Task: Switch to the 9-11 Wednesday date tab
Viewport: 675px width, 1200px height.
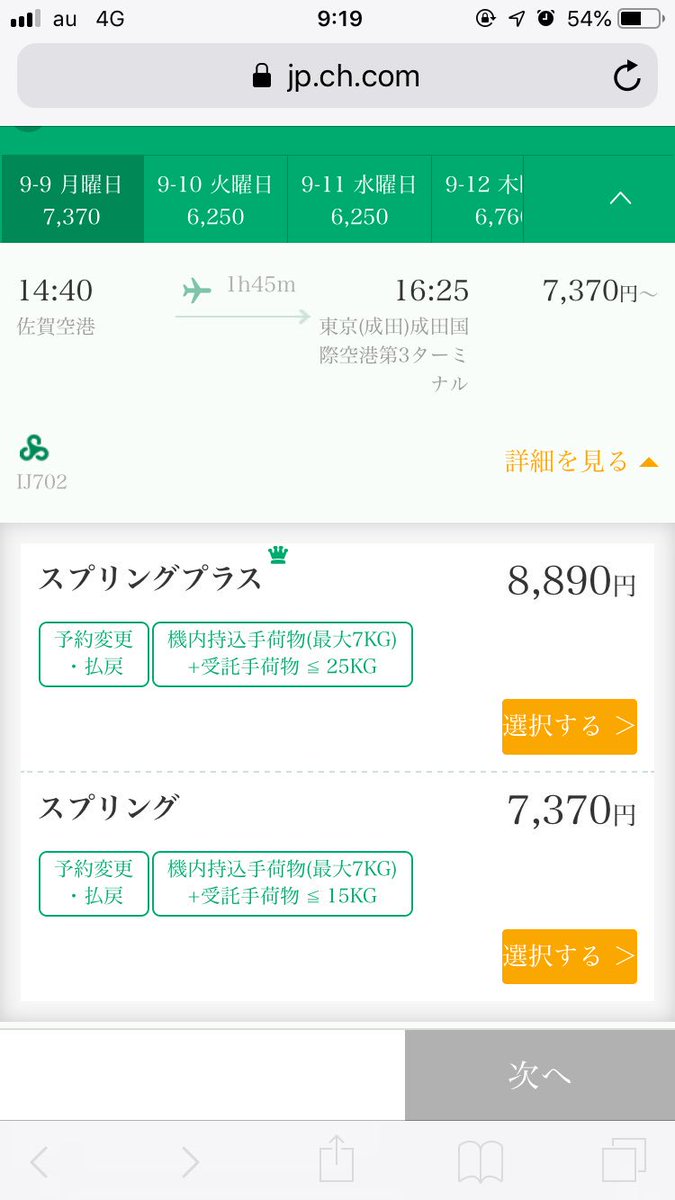Action: coord(359,200)
